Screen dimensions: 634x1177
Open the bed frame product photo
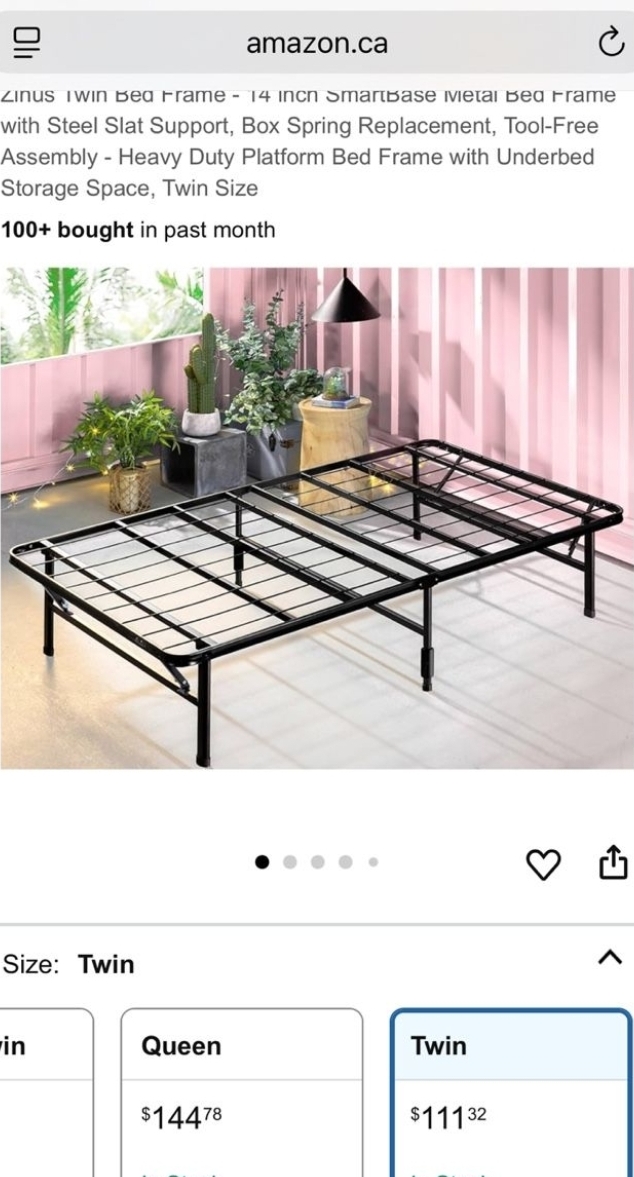point(317,518)
